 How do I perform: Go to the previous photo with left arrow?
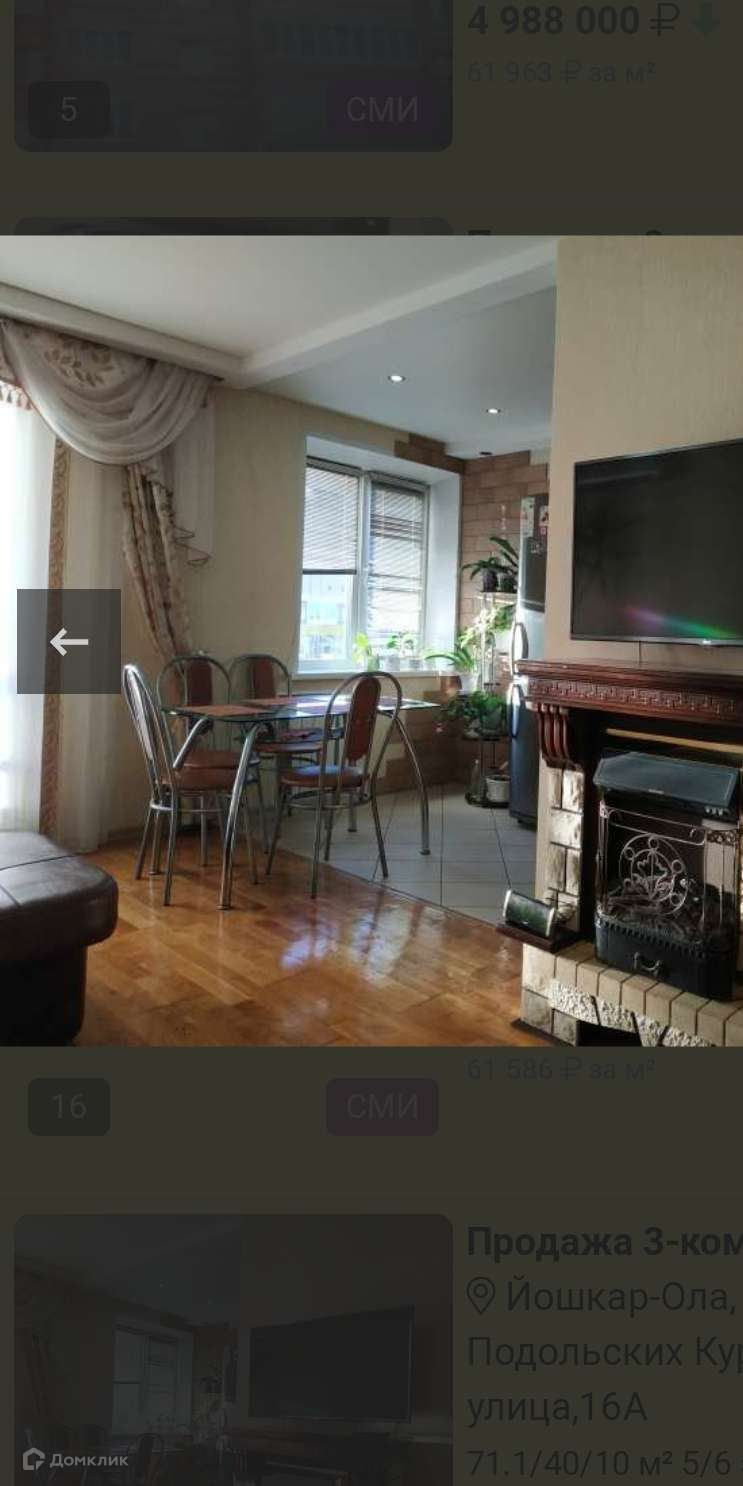click(69, 641)
